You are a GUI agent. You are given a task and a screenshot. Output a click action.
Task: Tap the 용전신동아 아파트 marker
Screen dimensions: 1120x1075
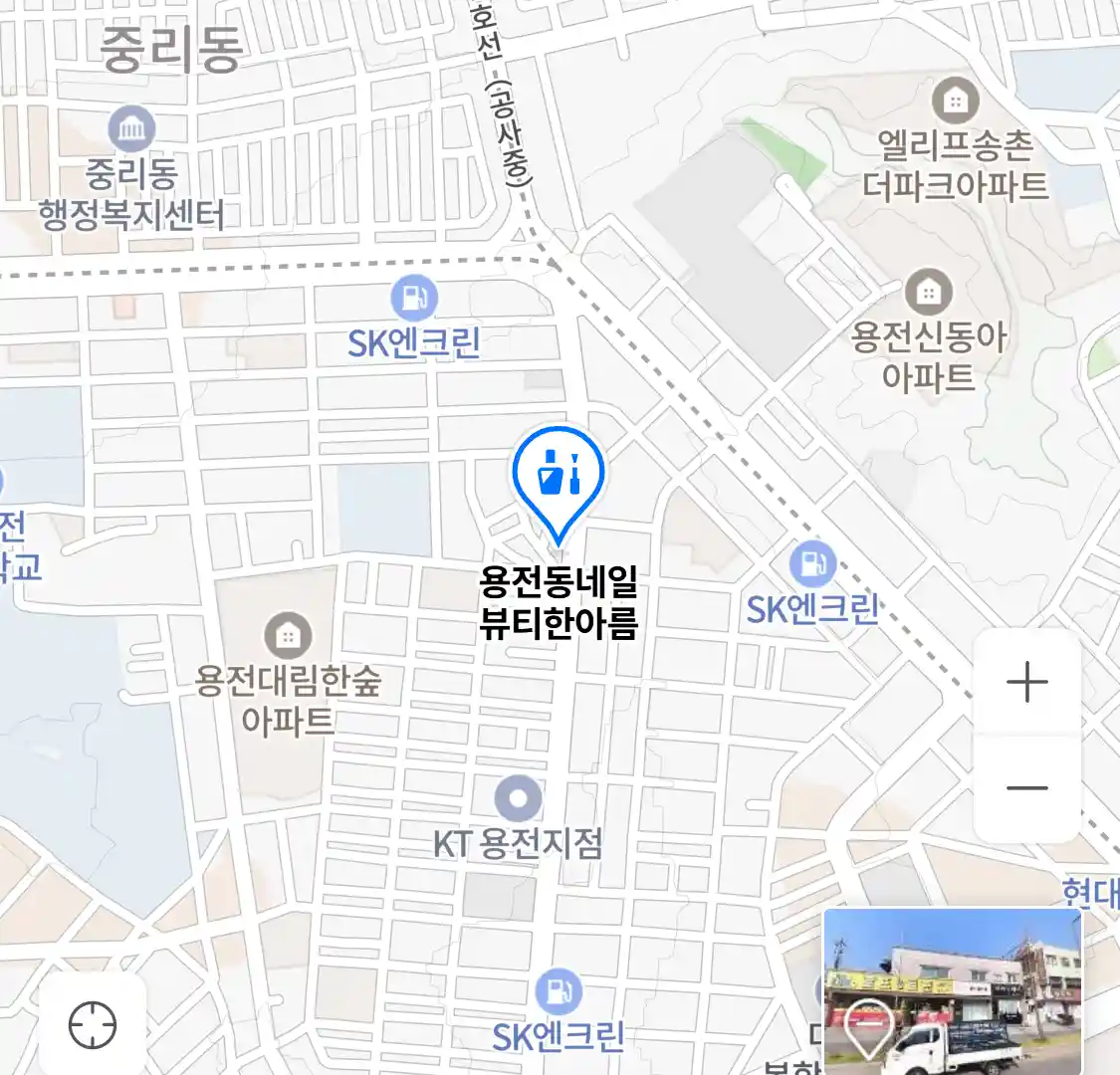pyautogui.click(x=928, y=292)
